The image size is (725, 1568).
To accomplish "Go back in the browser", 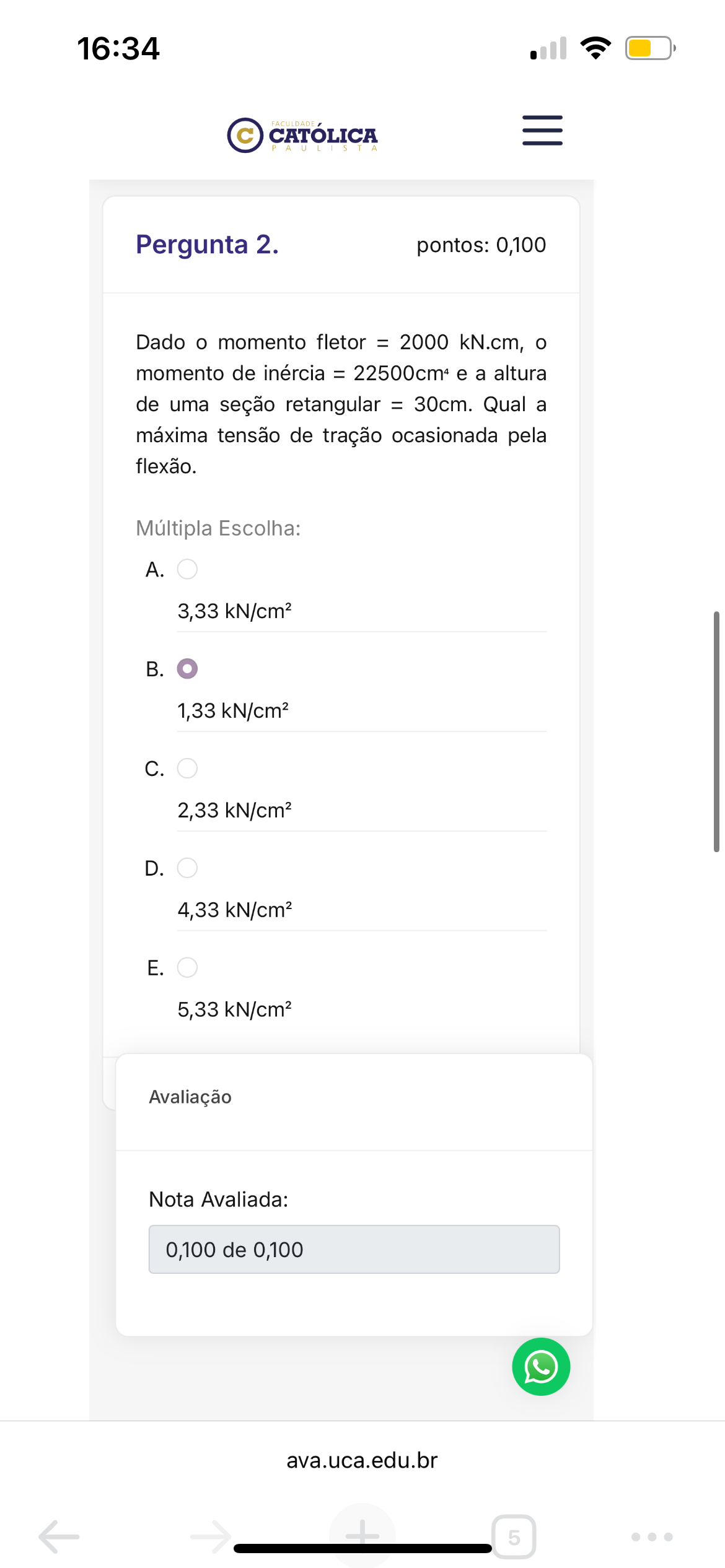I will tap(59, 1536).
